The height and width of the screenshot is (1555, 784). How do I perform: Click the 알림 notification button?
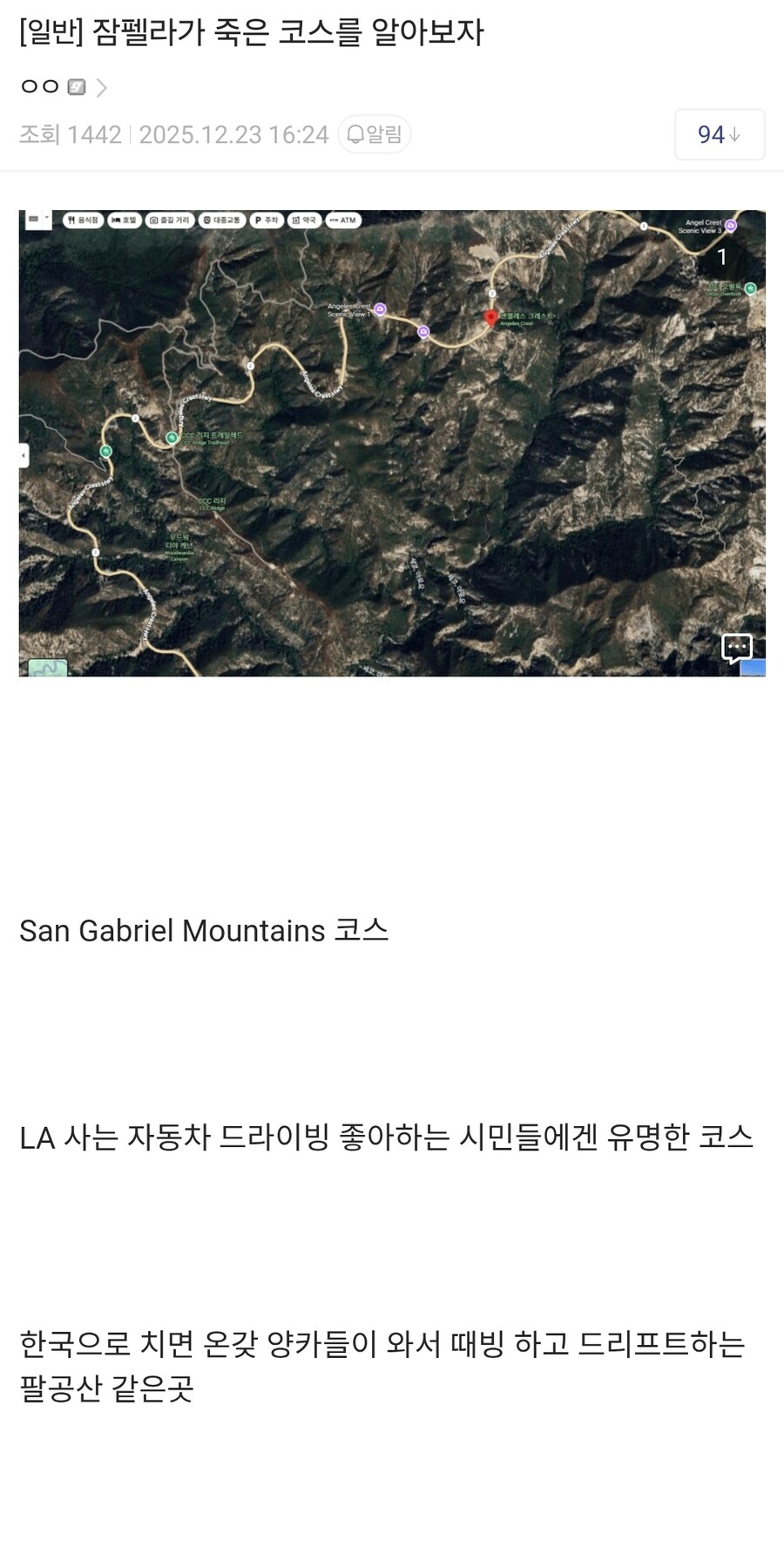pos(375,134)
